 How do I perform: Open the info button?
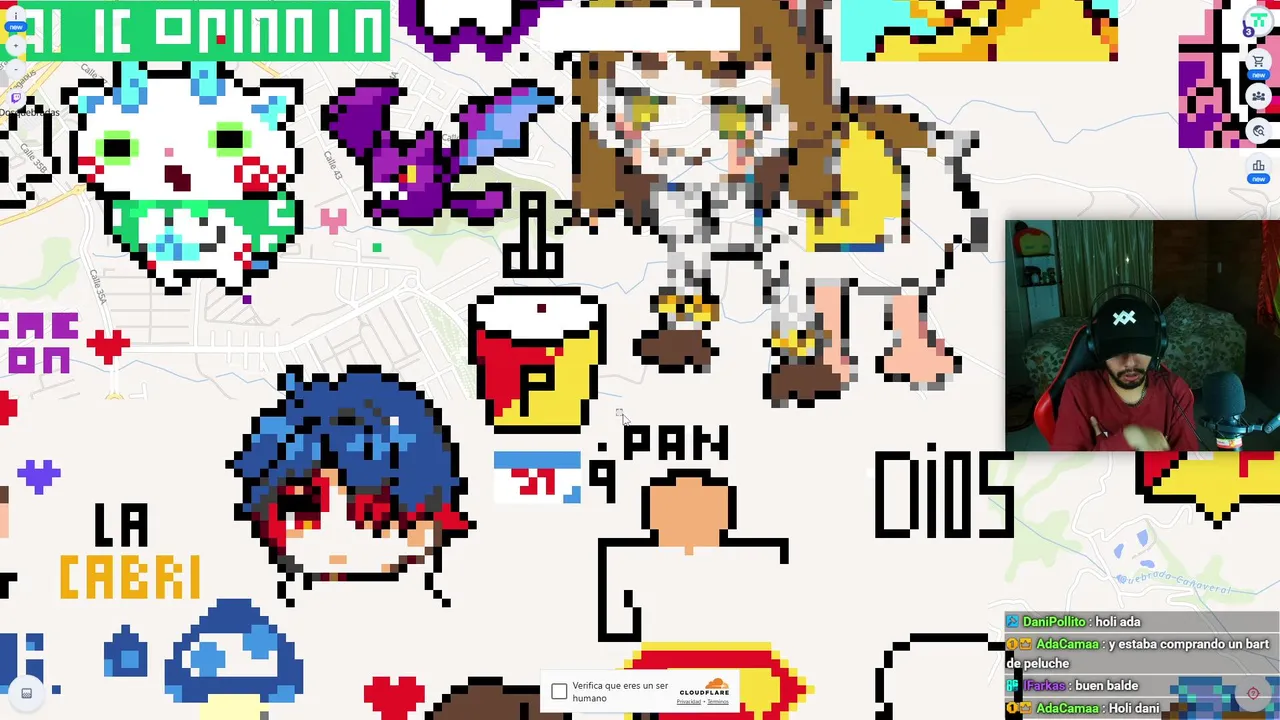pos(16,16)
